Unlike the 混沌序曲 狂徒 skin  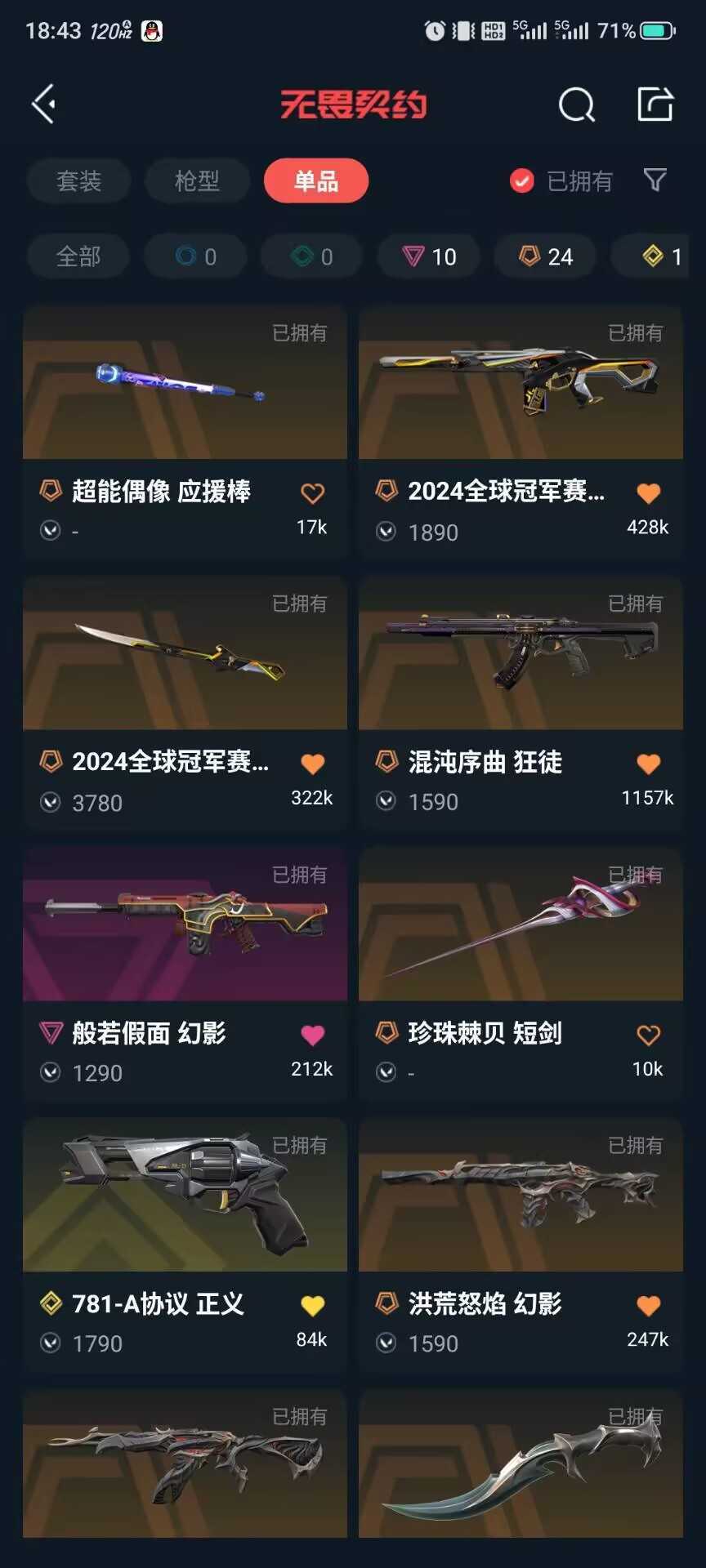click(x=648, y=764)
